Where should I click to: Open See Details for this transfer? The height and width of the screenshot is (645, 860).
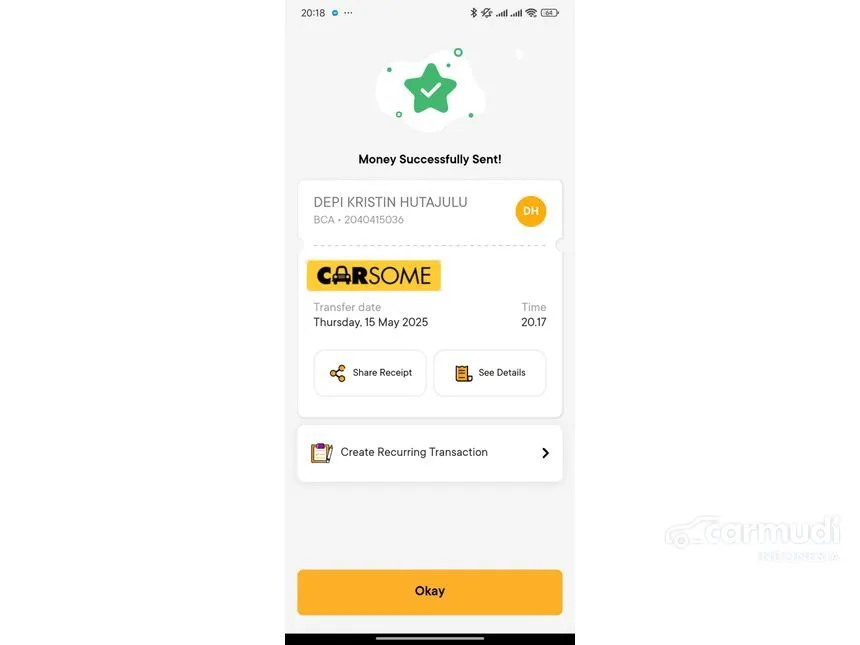[490, 373]
